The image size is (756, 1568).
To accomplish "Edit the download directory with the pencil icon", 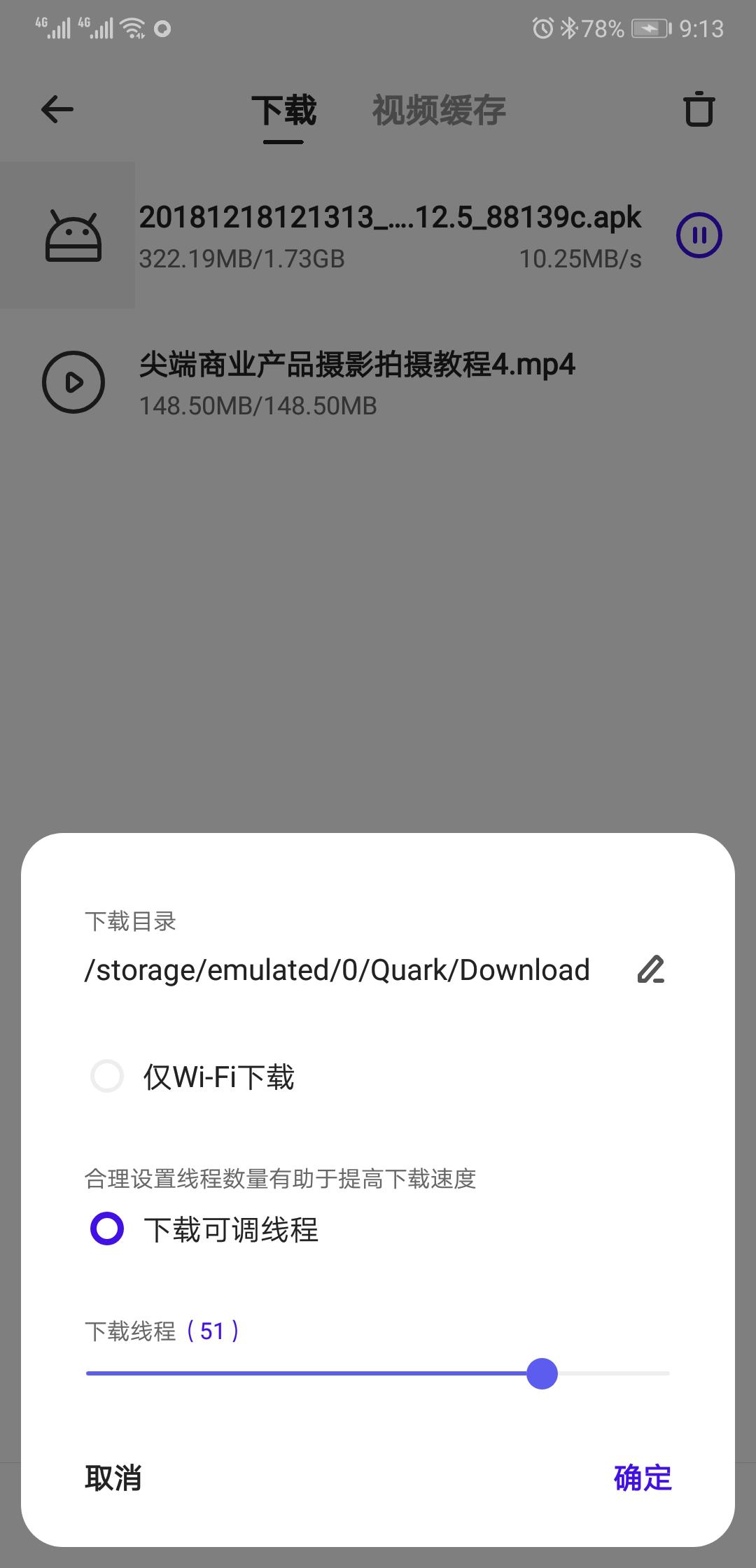I will click(x=652, y=970).
